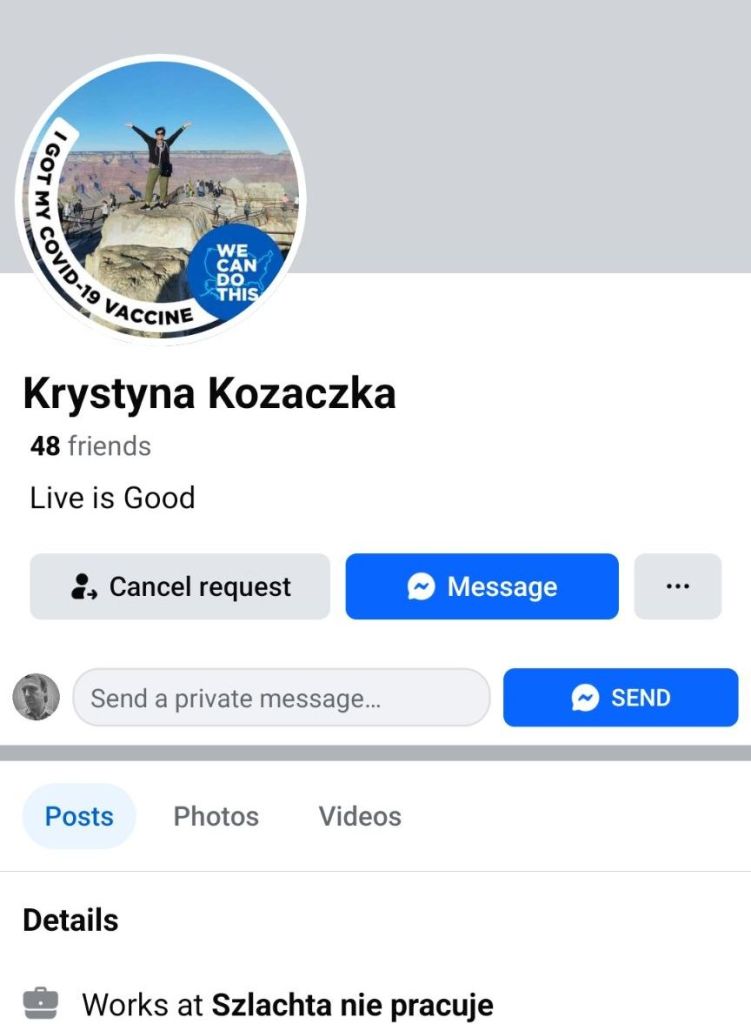Open the three-dot more options menu
Image resolution: width=751 pixels, height=1024 pixels.
pos(677,587)
